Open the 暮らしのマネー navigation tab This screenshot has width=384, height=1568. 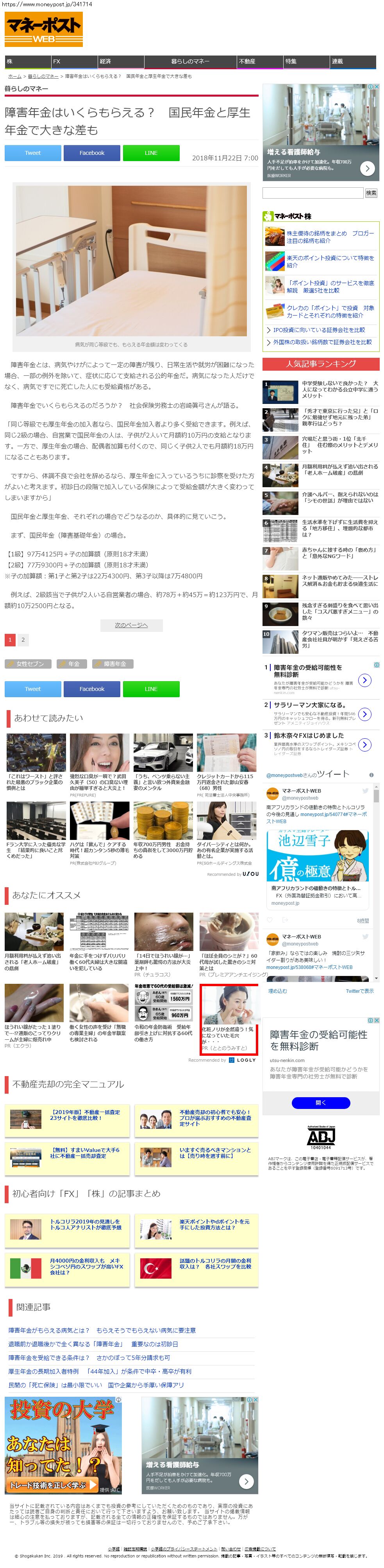click(190, 61)
